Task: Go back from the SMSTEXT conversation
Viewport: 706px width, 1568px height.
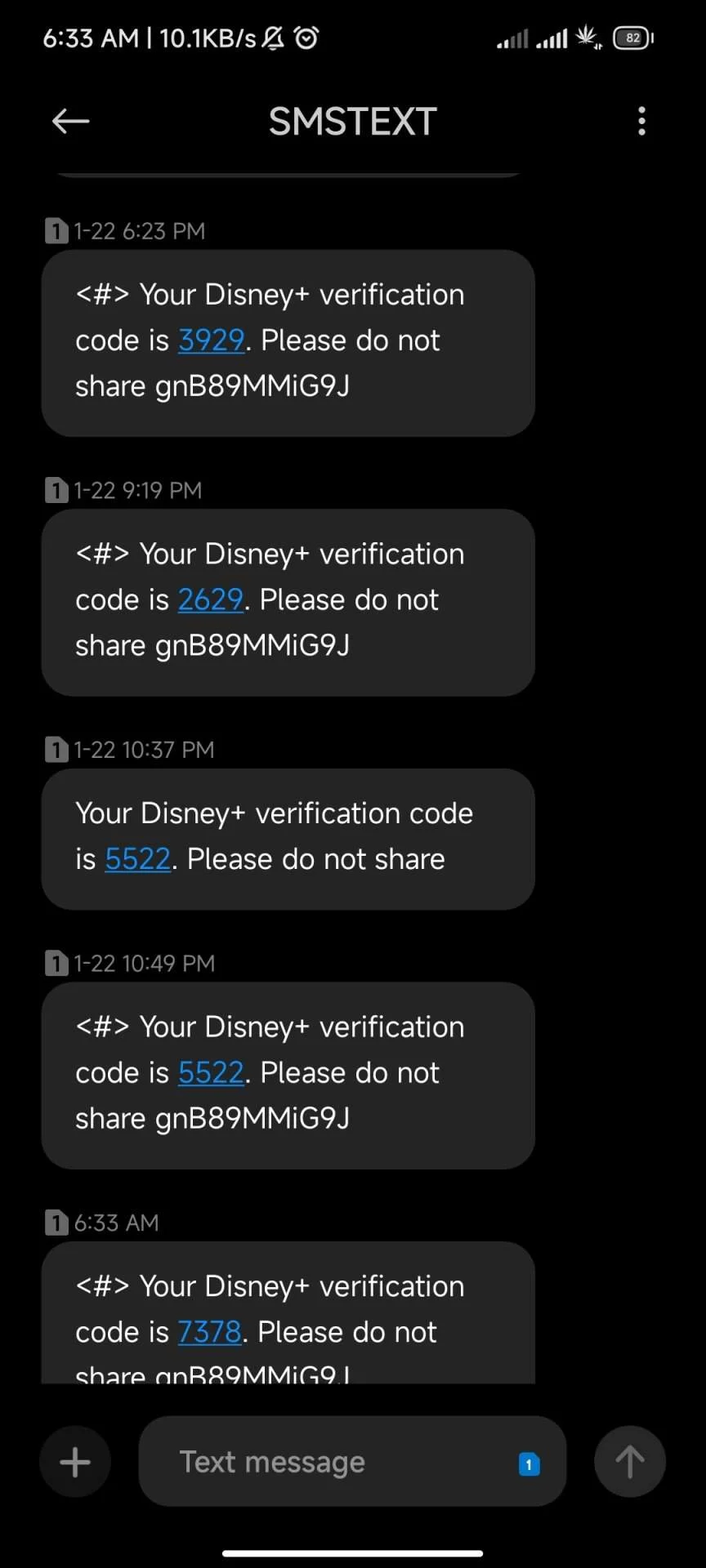Action: click(70, 122)
